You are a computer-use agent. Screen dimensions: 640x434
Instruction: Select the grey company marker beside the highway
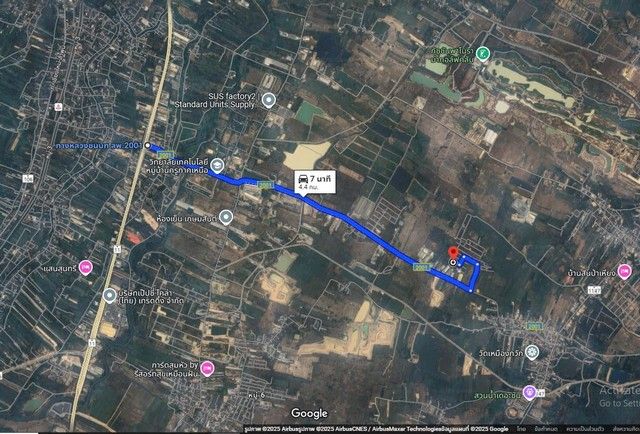click(109, 295)
